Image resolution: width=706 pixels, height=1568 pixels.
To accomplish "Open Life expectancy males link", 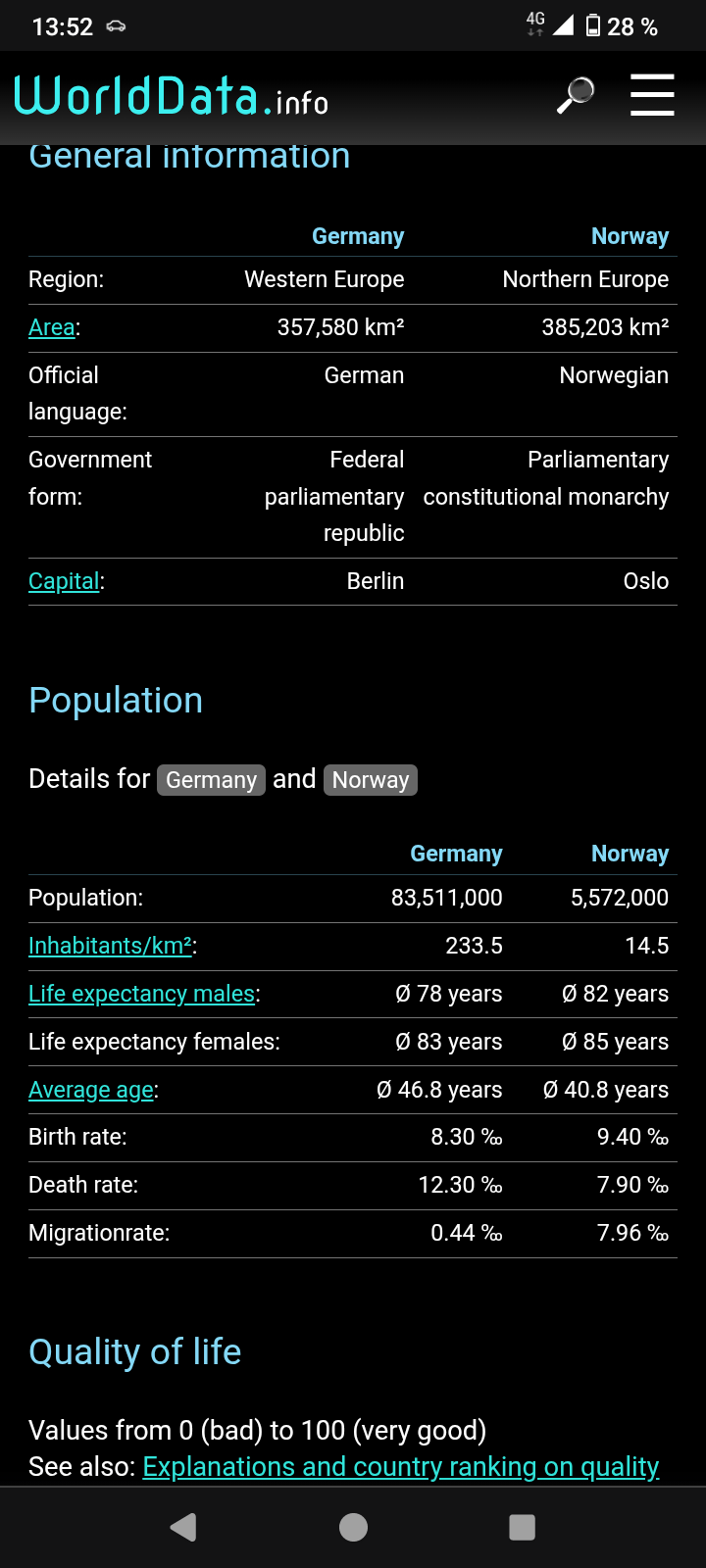I will click(x=141, y=994).
